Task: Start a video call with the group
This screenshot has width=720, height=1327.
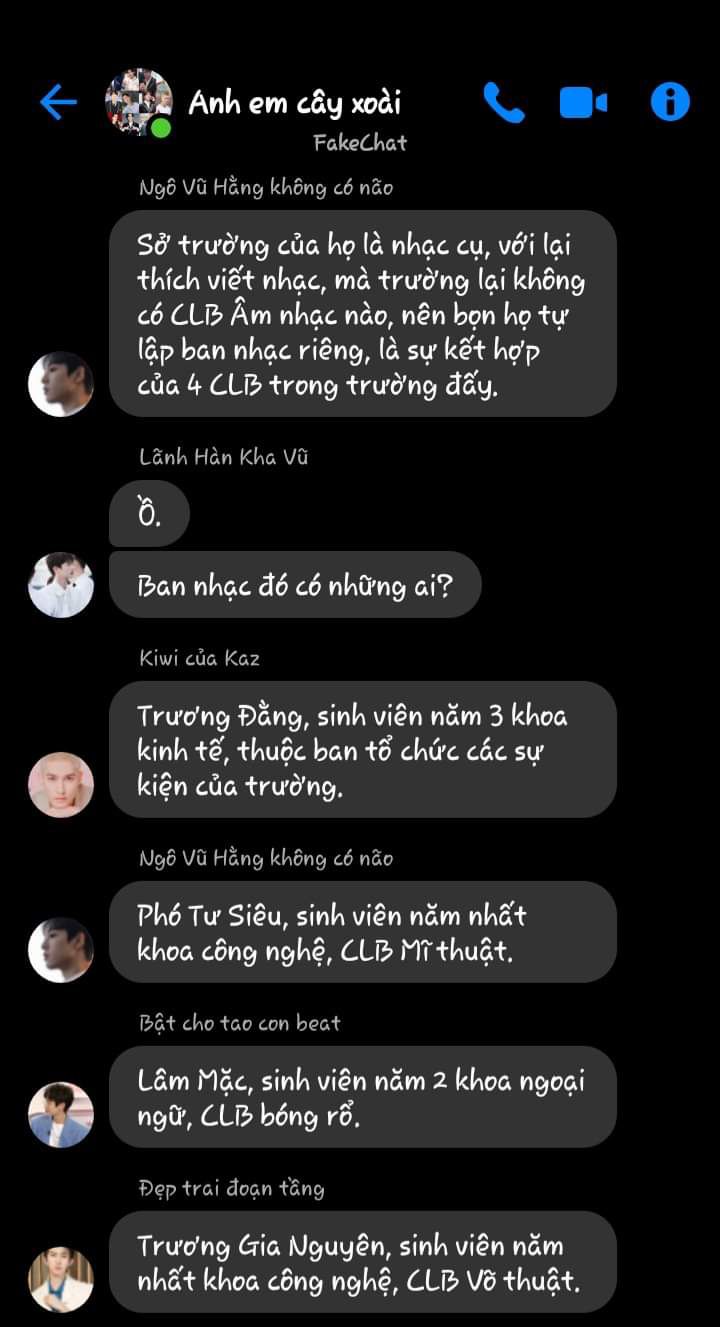Action: pyautogui.click(x=583, y=102)
